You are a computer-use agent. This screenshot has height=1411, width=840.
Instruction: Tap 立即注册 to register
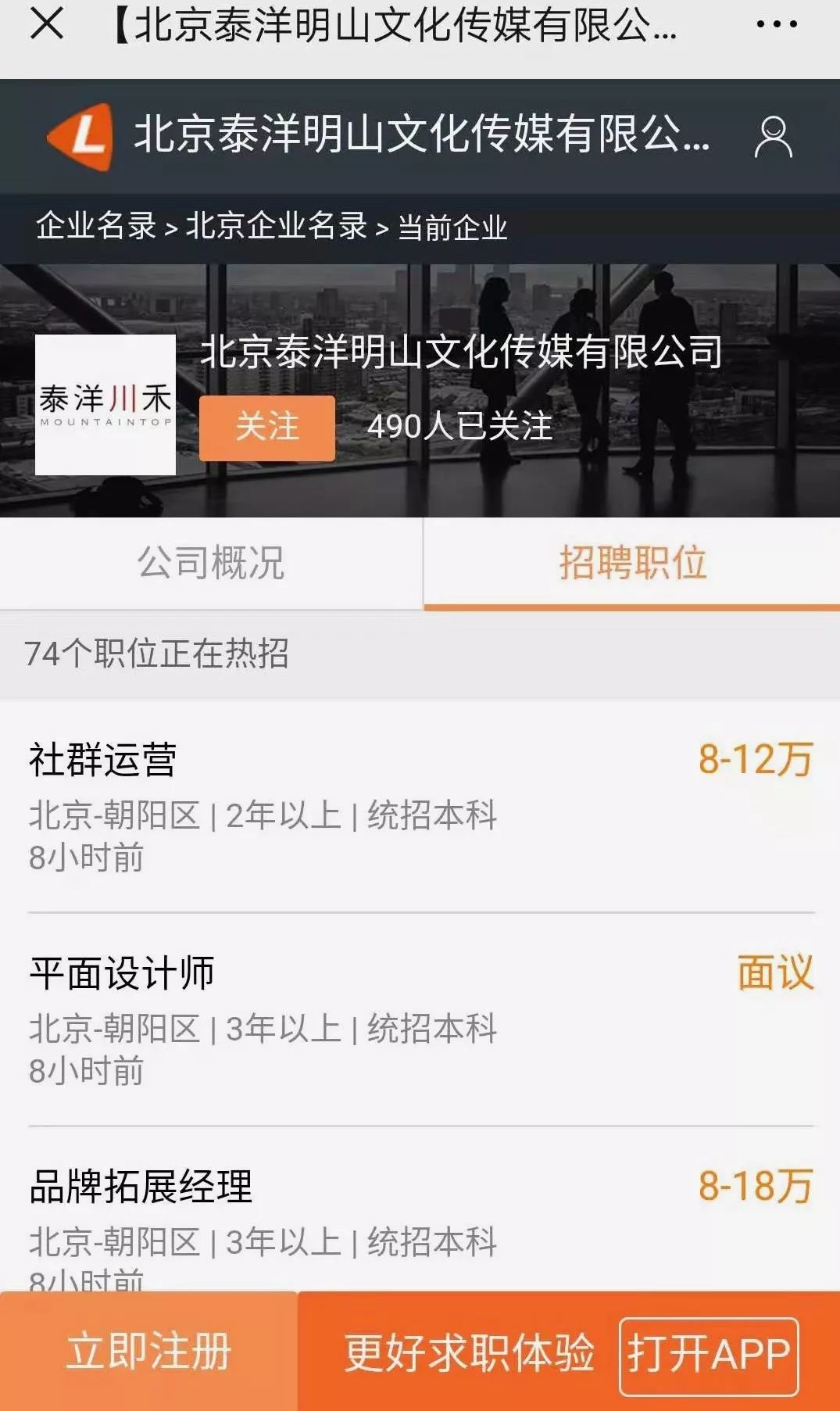click(148, 1352)
